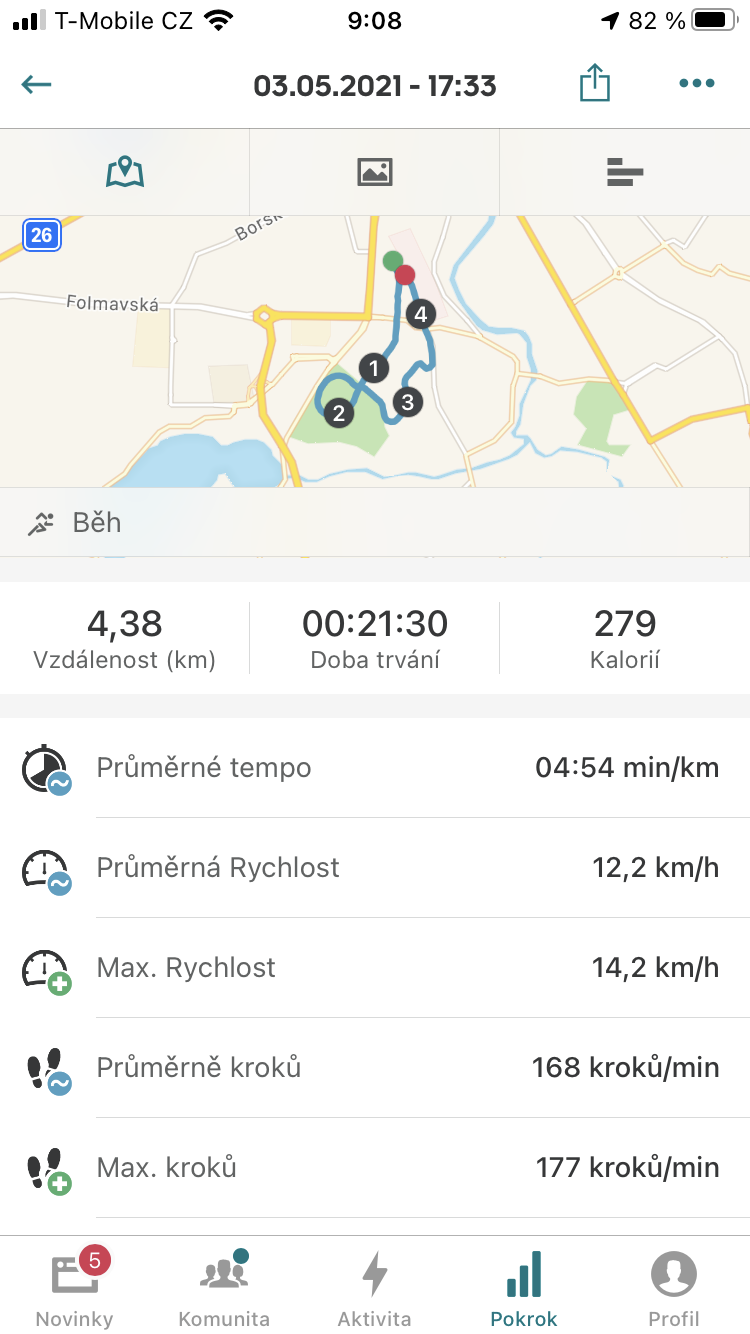The height and width of the screenshot is (1334, 750).
Task: Select the map view tab
Action: pos(125,172)
